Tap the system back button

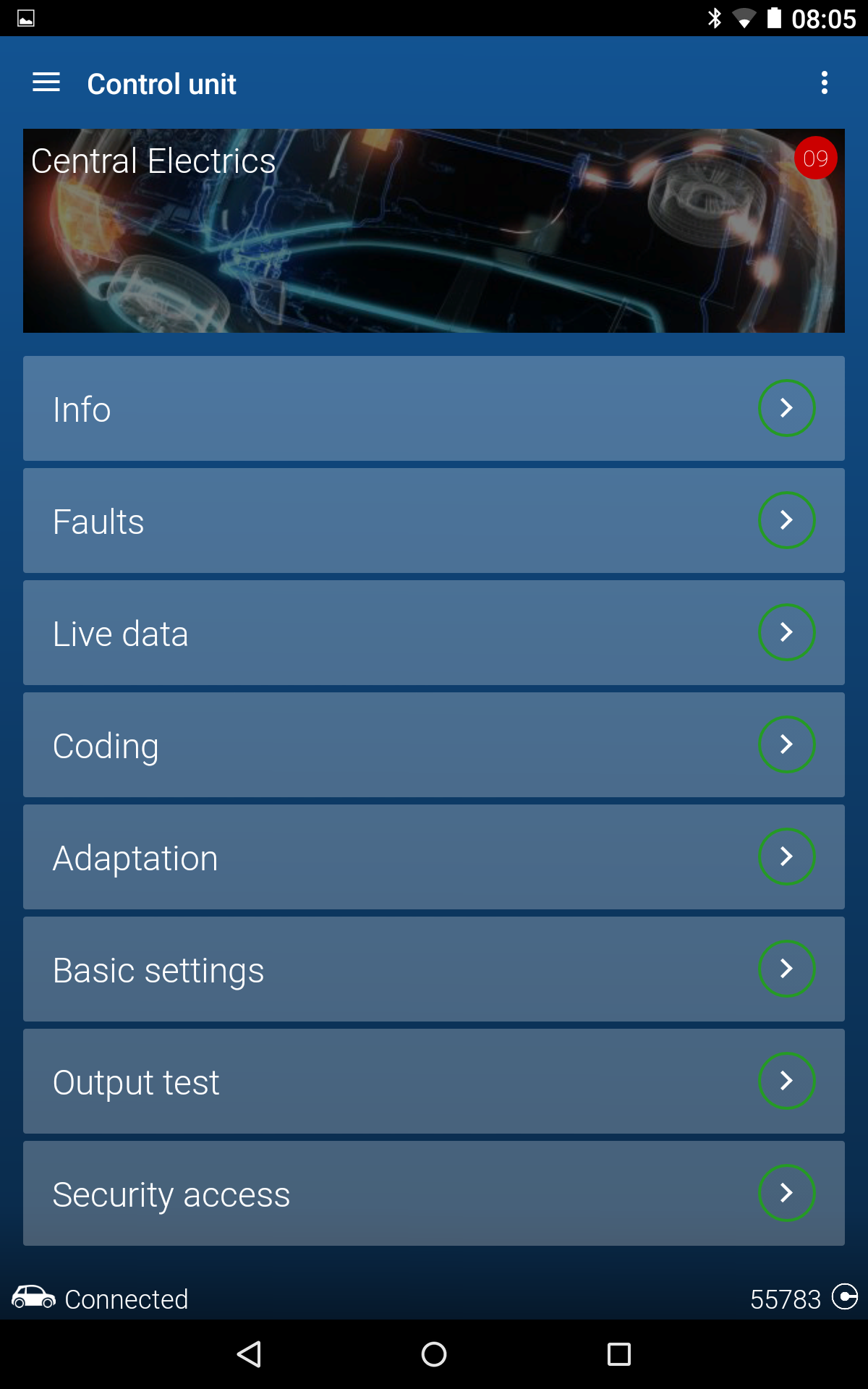pos(250,1354)
